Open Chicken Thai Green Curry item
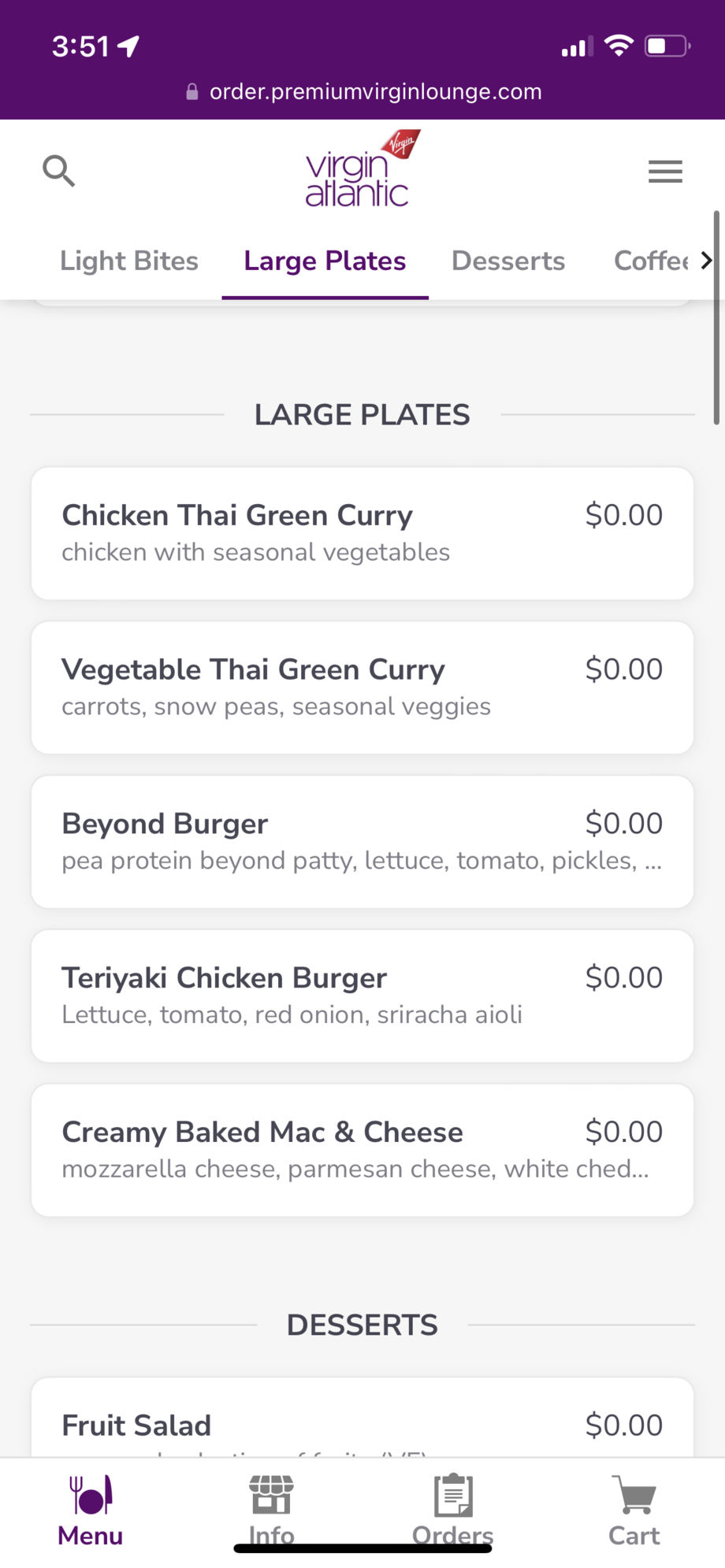This screenshot has width=725, height=1568. tap(362, 533)
